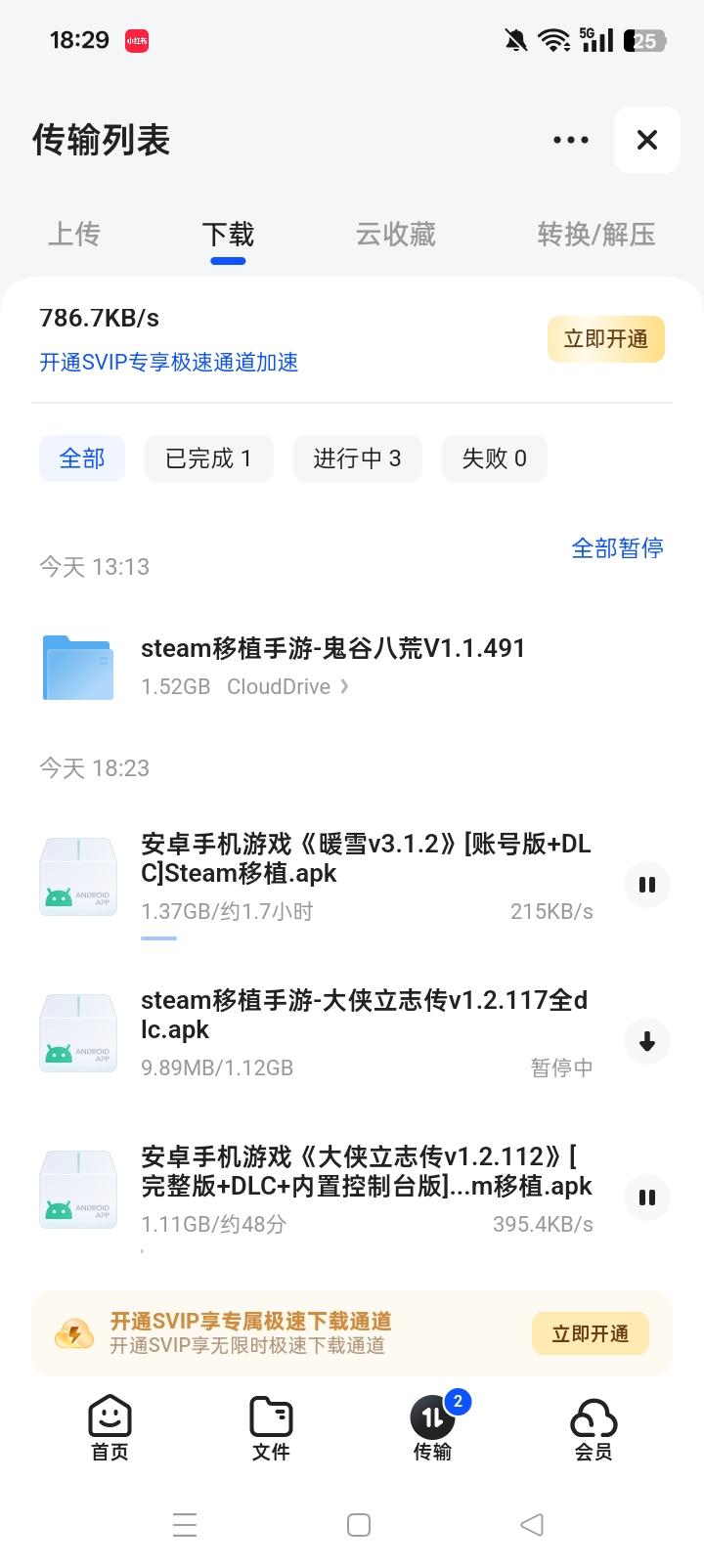Tap 立即开通 to activate SVIP speed
Screen dimensions: 704x1568
pos(606,339)
